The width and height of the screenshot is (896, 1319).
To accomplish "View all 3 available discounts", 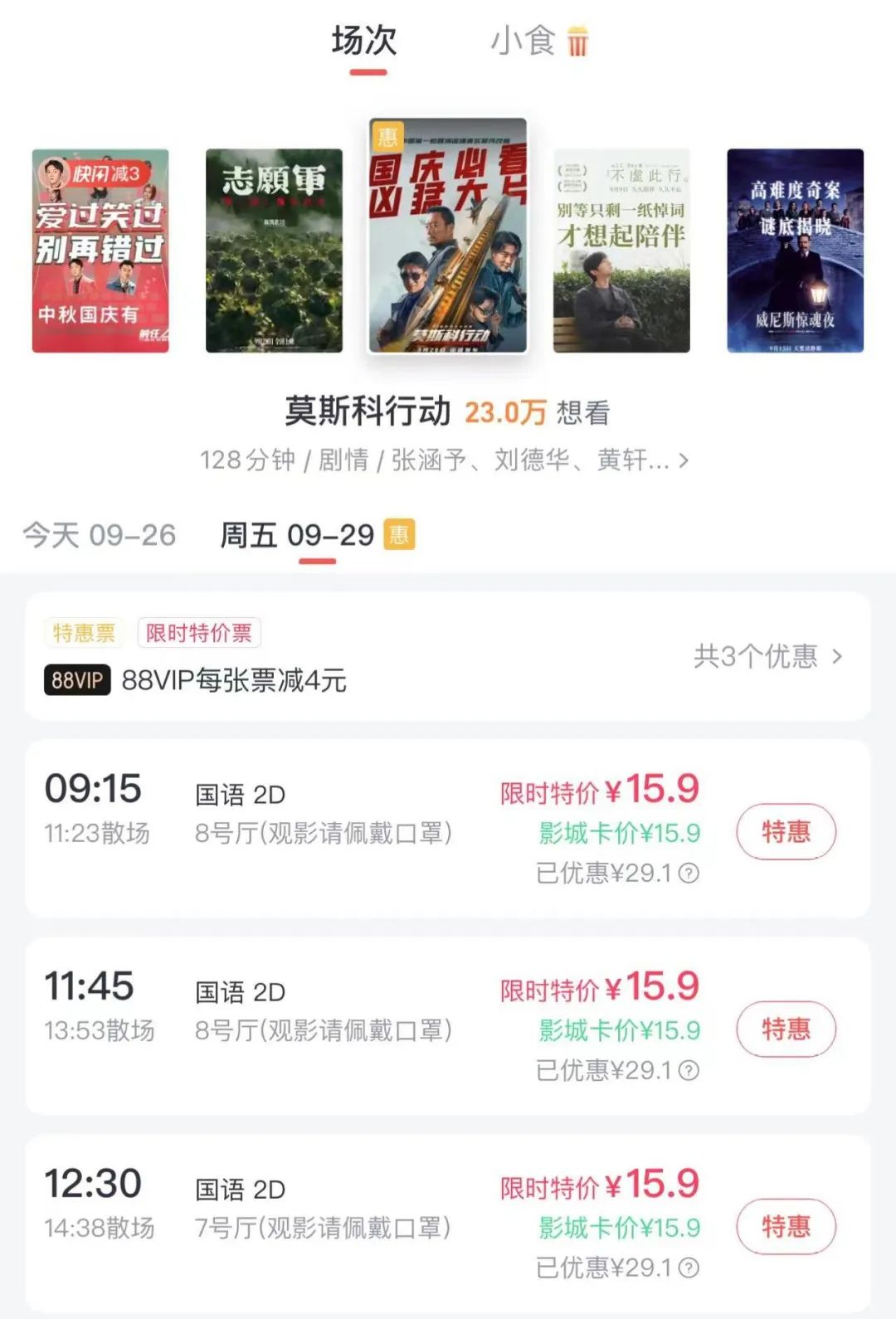I will [x=767, y=657].
